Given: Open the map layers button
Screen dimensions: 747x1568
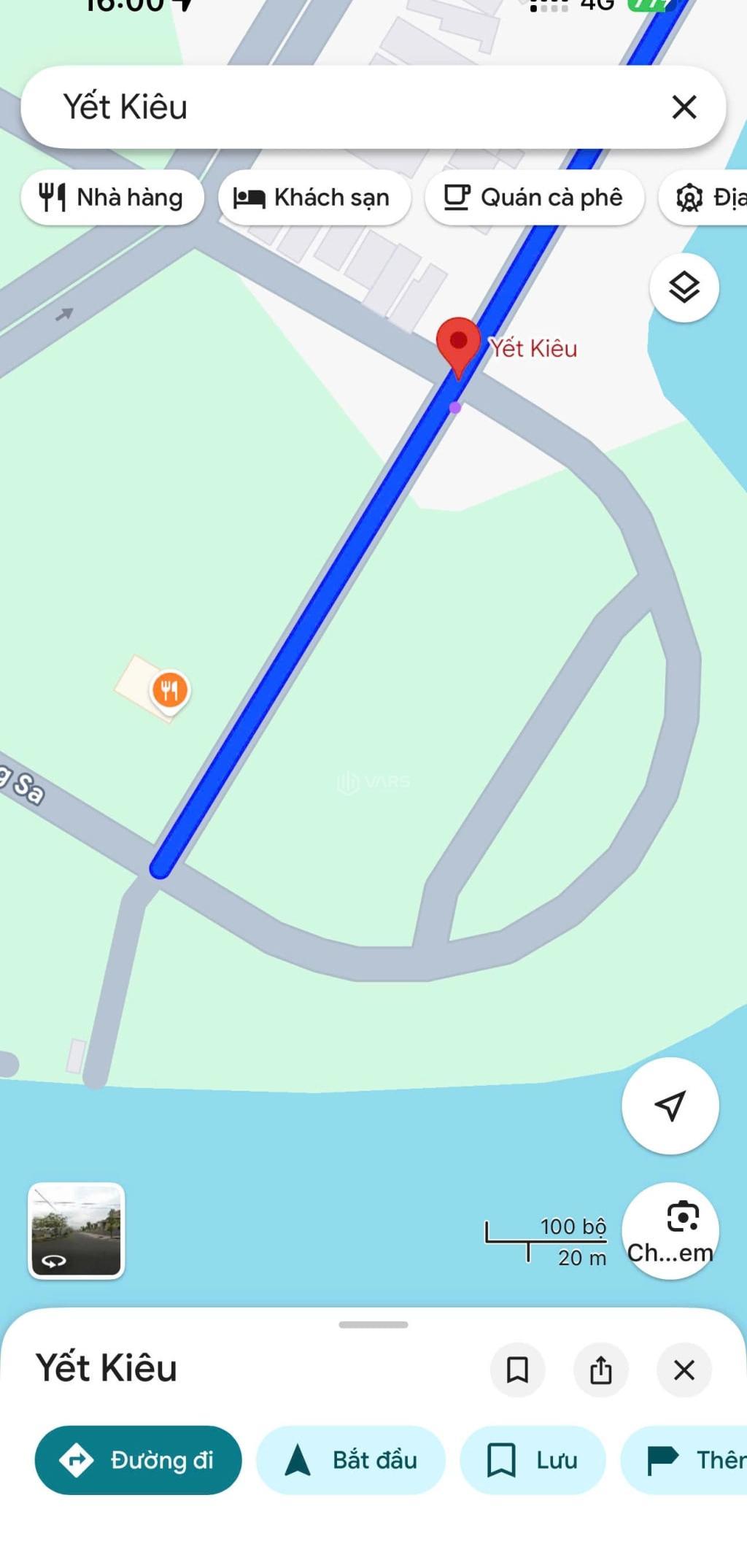Looking at the screenshot, I should coord(684,287).
